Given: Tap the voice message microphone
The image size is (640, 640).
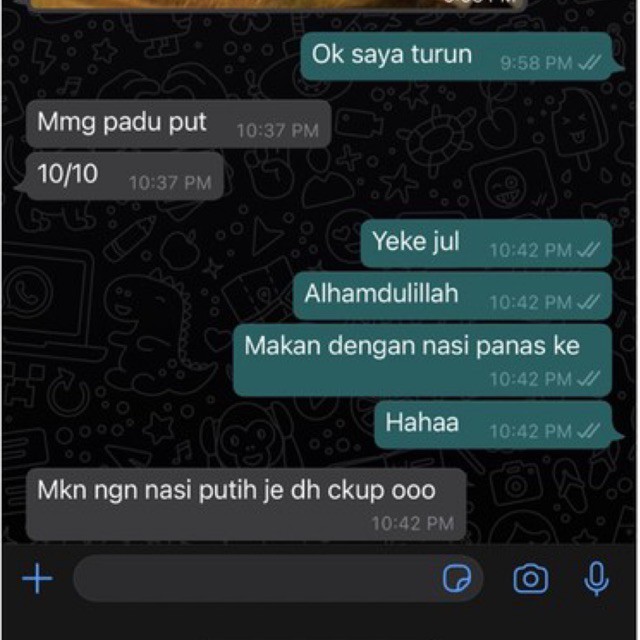Looking at the screenshot, I should (596, 579).
